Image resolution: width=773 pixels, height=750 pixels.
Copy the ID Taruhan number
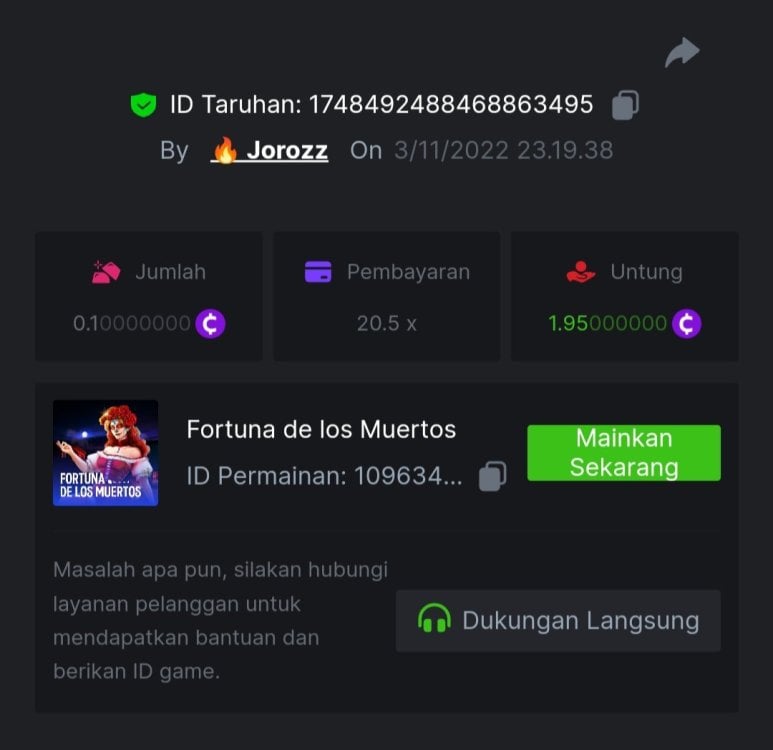(625, 105)
